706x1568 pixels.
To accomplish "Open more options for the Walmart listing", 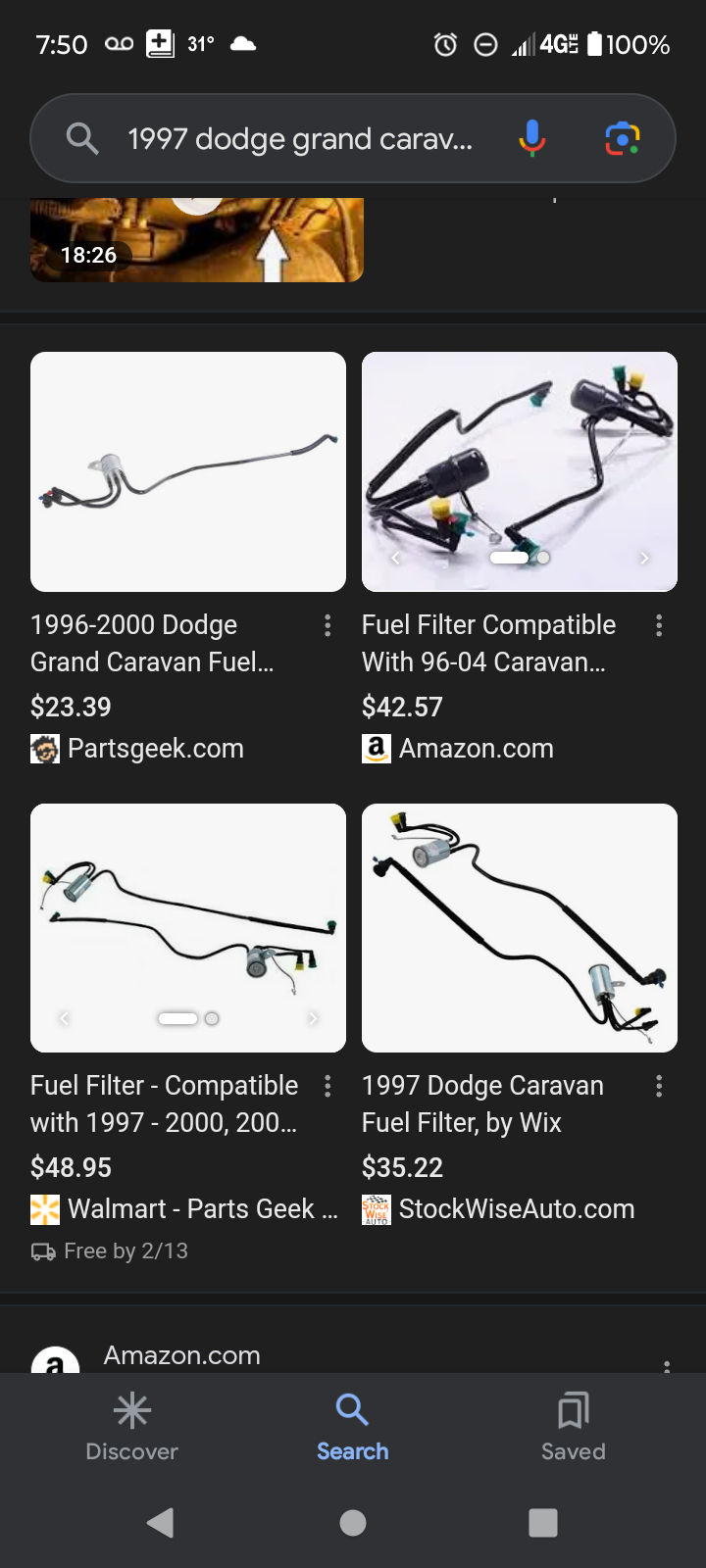I will (328, 1086).
